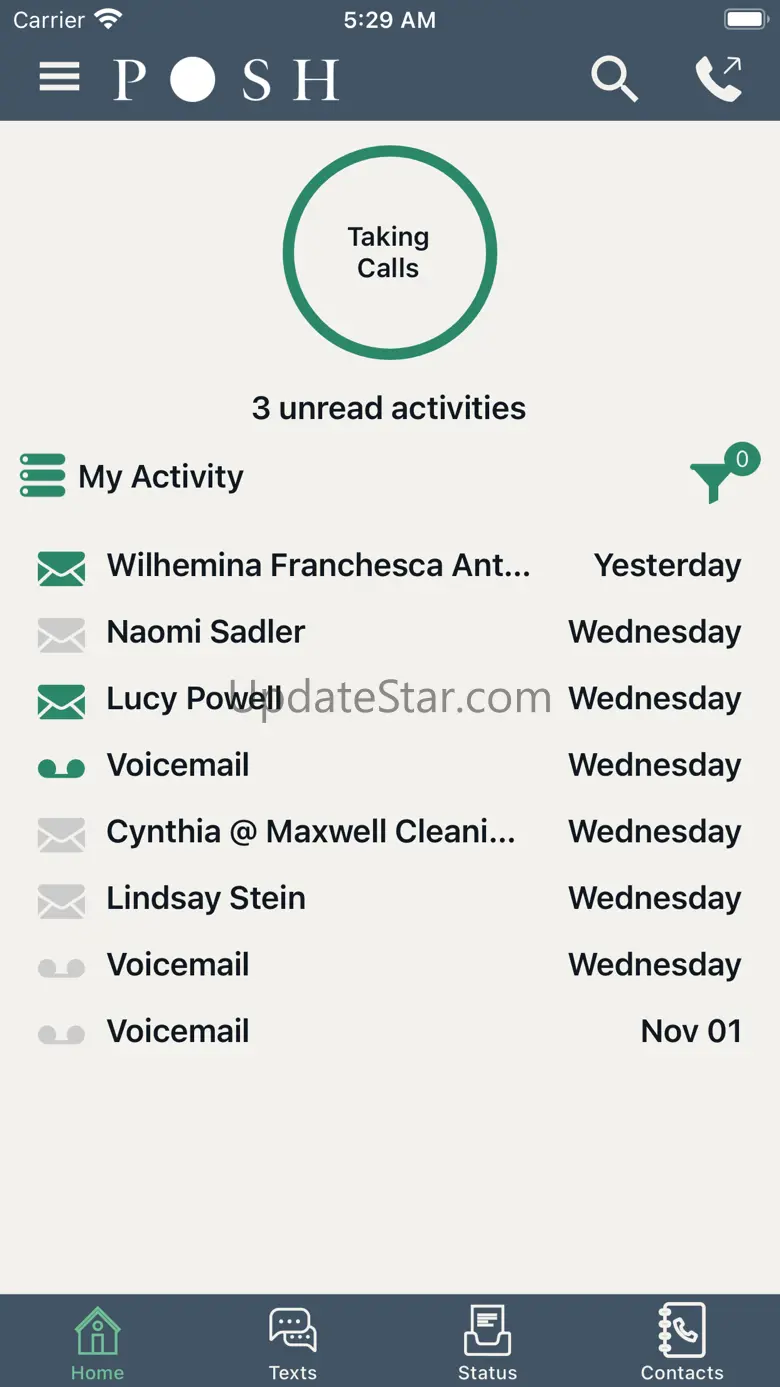This screenshot has width=780, height=1387.
Task: Open Lucy Powell's message
Action: [390, 700]
